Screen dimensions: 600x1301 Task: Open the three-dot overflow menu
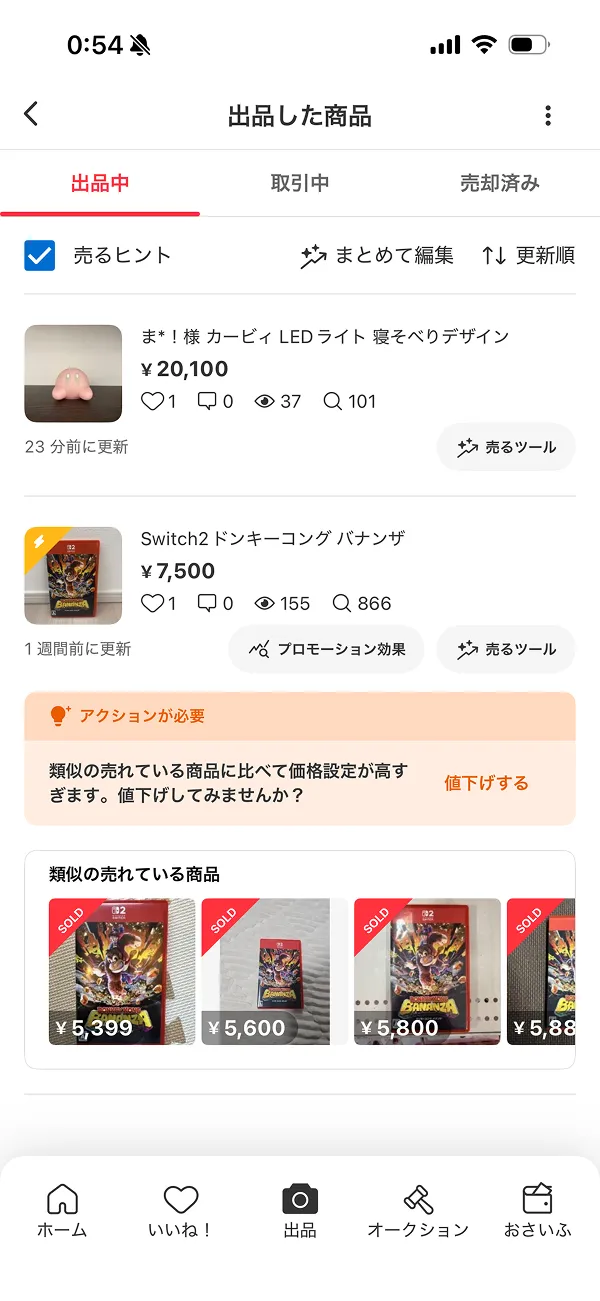(x=548, y=116)
